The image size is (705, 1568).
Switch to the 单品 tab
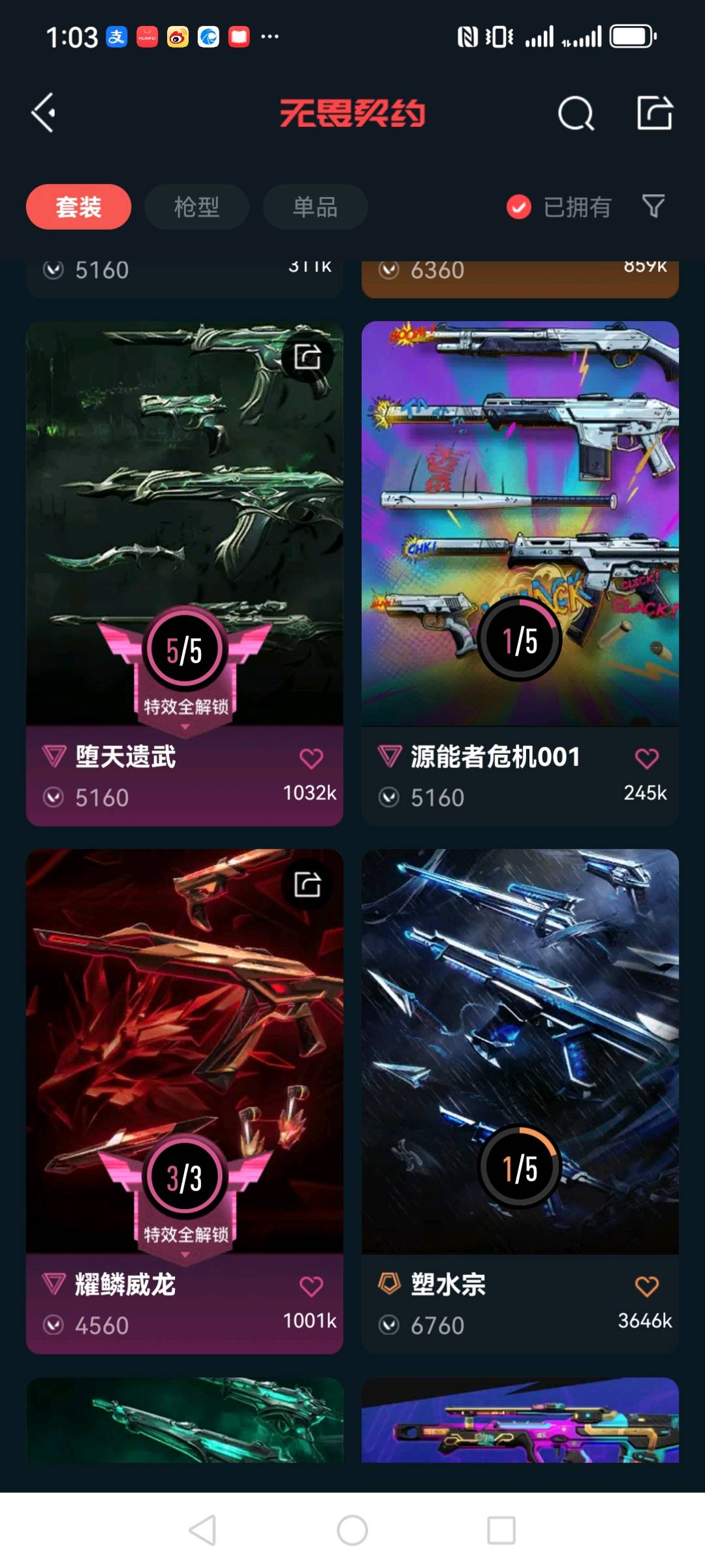coord(315,207)
